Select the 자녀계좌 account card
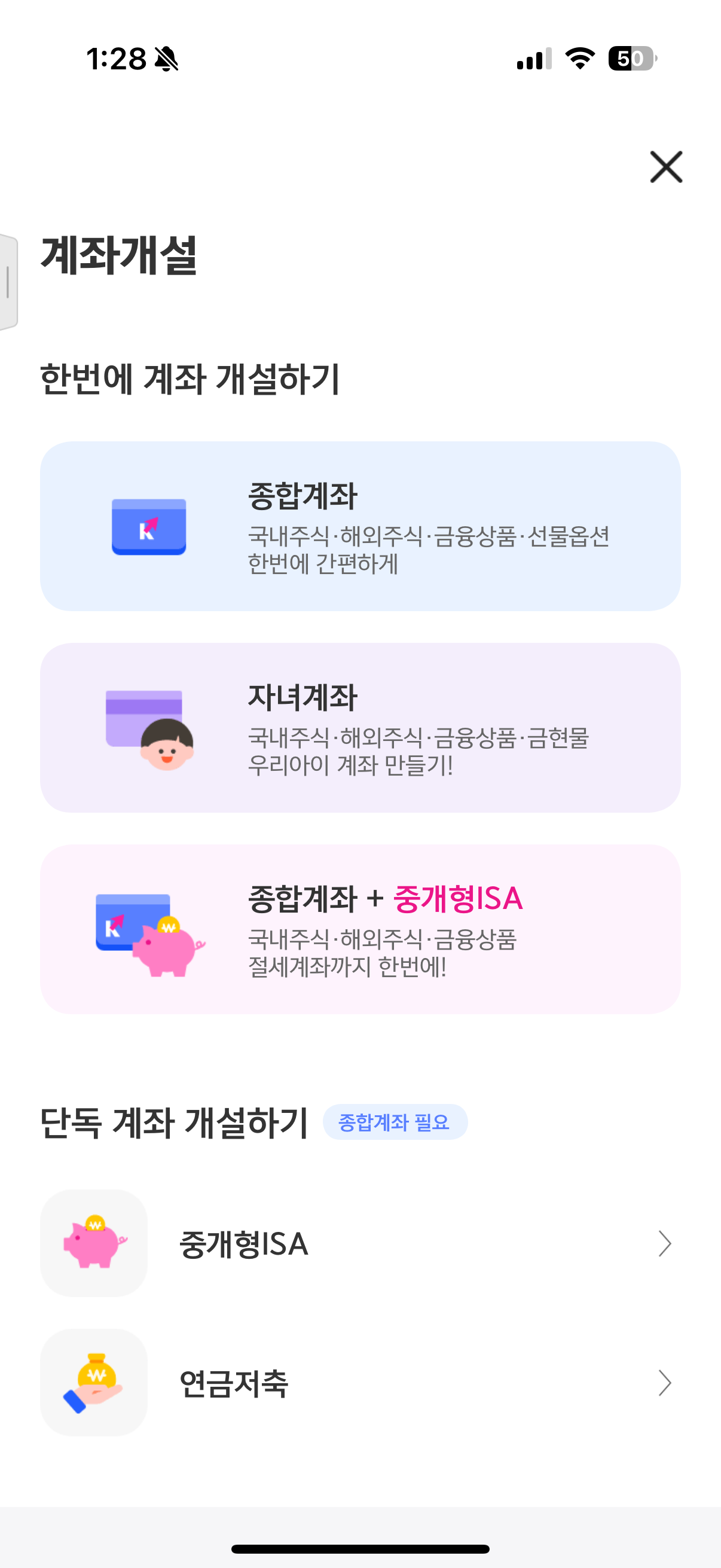 coord(360,730)
